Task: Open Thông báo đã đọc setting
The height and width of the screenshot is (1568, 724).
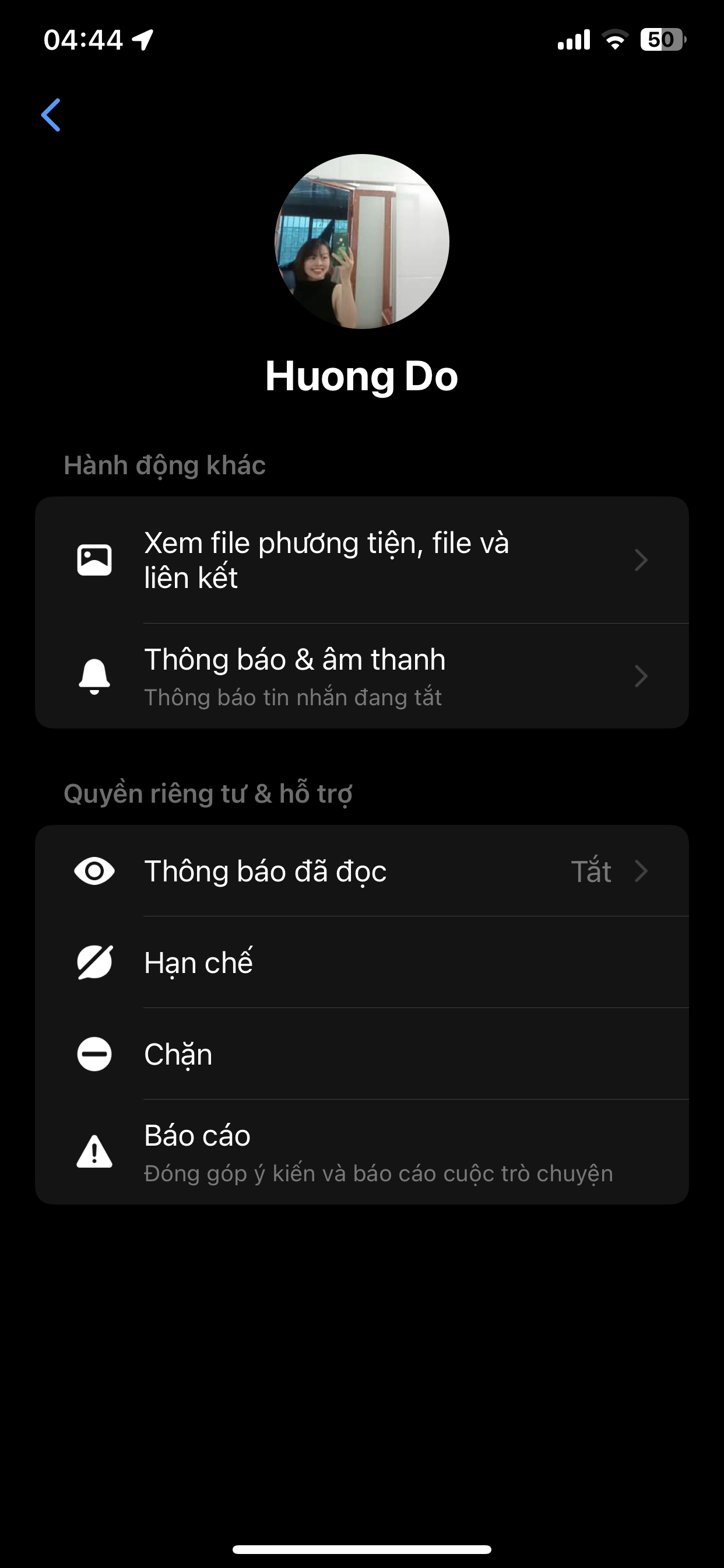Action: click(361, 871)
